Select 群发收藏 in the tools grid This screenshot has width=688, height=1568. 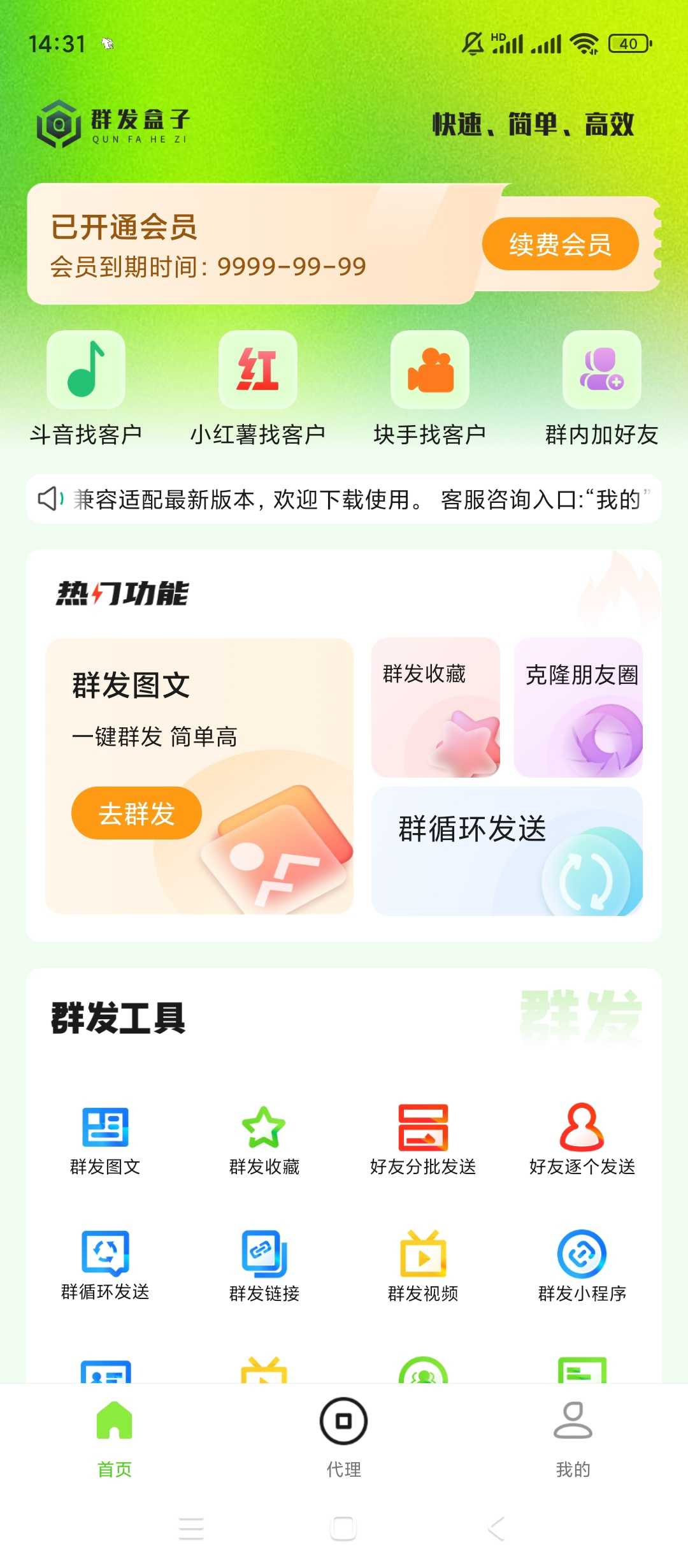tap(264, 1139)
